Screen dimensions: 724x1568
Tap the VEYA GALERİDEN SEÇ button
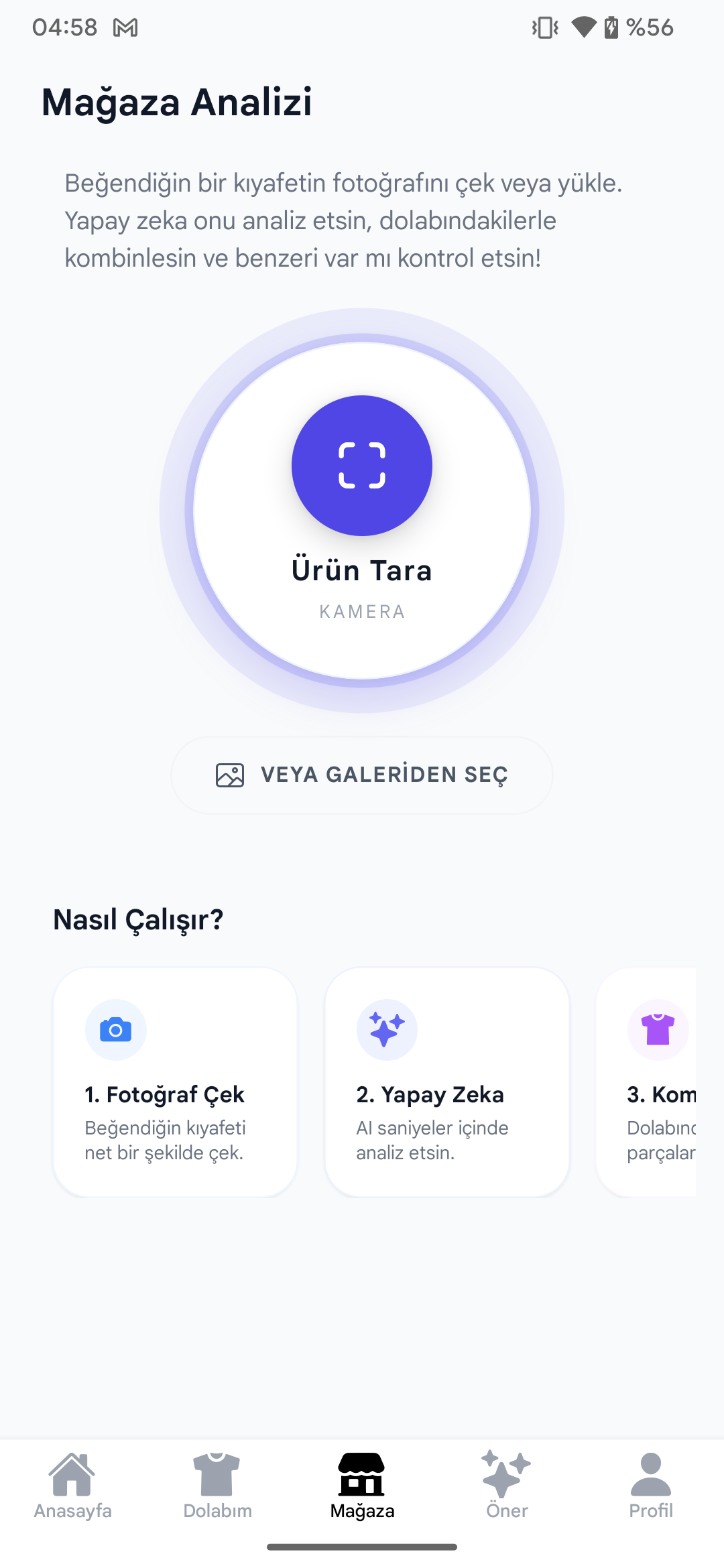[x=362, y=775]
